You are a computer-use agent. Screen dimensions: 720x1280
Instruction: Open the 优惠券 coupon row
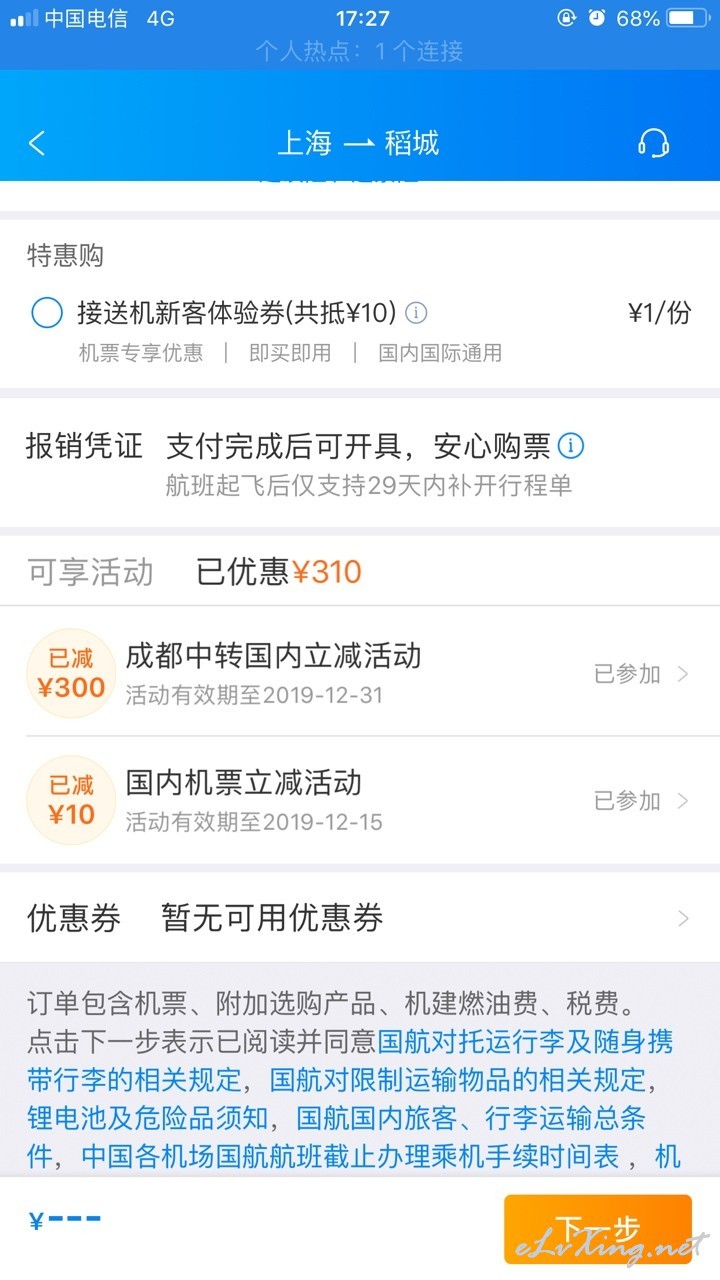point(360,918)
